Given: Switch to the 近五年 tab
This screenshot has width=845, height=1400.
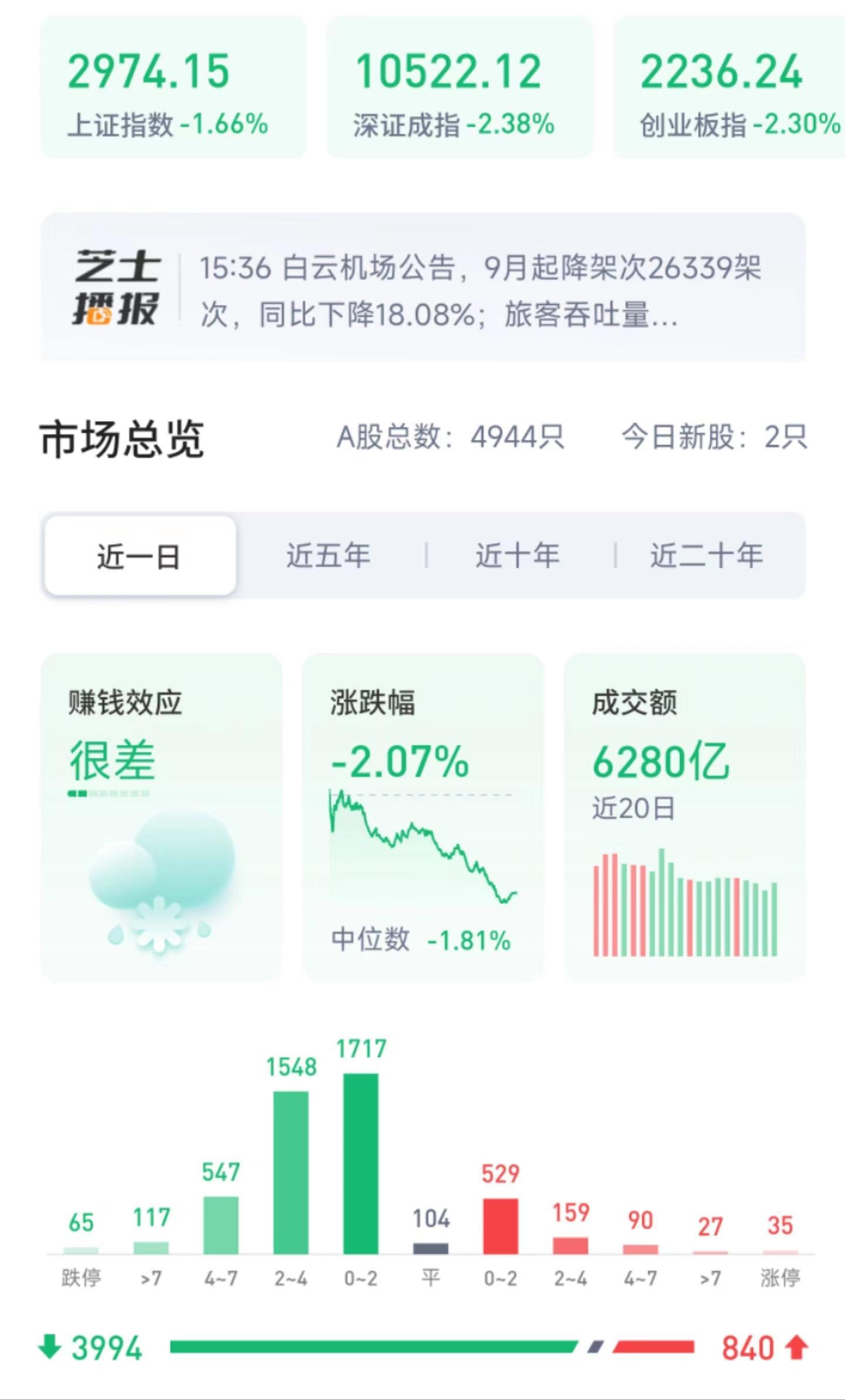Looking at the screenshot, I should tap(329, 555).
